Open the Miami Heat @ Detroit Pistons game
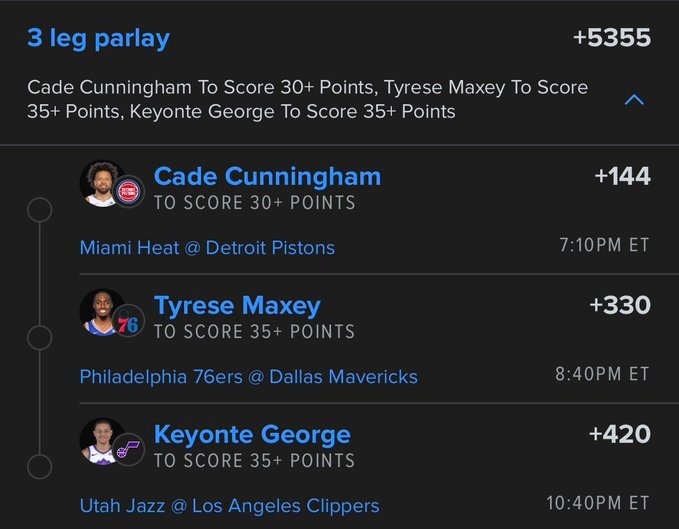 pyautogui.click(x=207, y=247)
